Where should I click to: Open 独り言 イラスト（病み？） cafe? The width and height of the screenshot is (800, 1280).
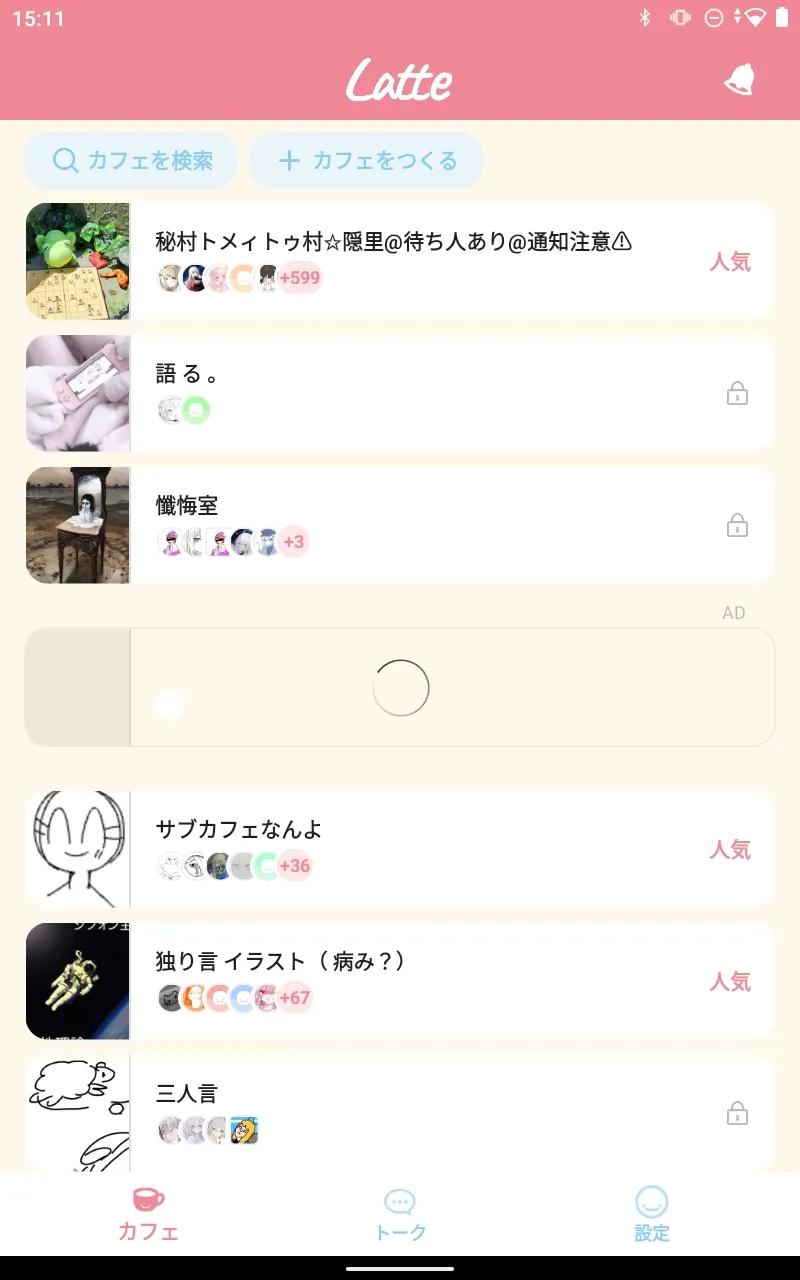point(400,981)
